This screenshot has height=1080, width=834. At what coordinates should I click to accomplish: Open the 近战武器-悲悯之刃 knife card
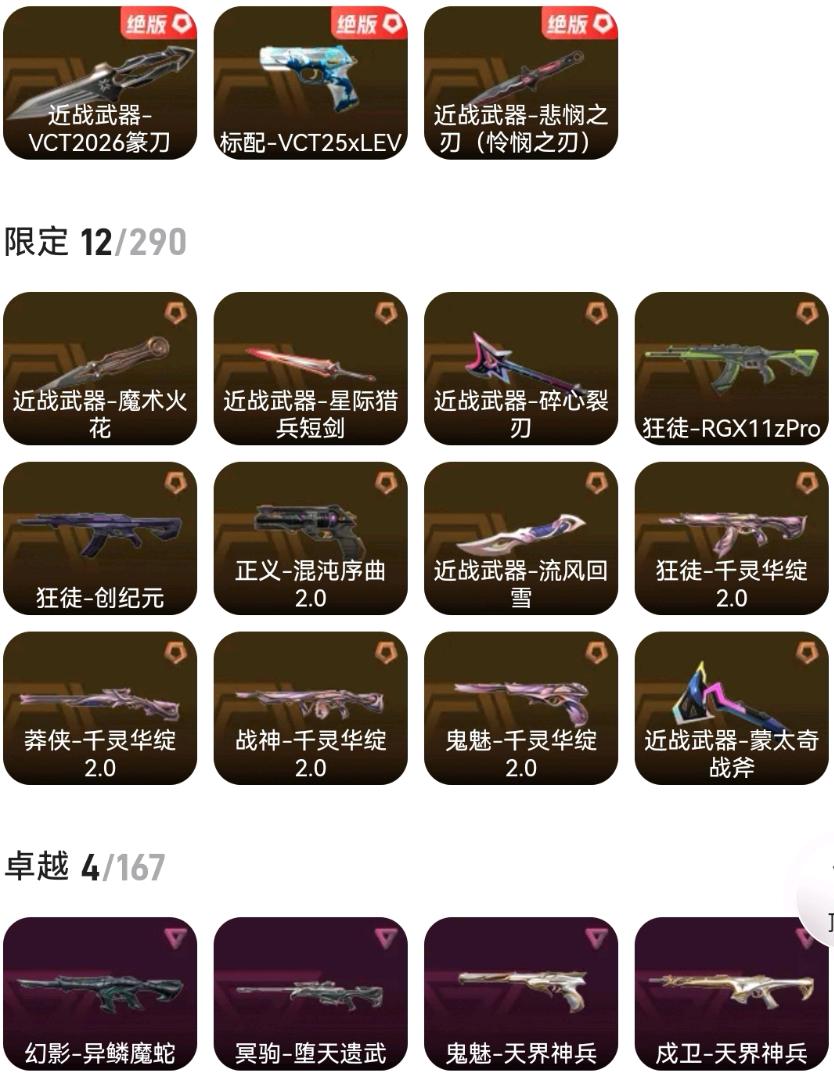coord(521,83)
